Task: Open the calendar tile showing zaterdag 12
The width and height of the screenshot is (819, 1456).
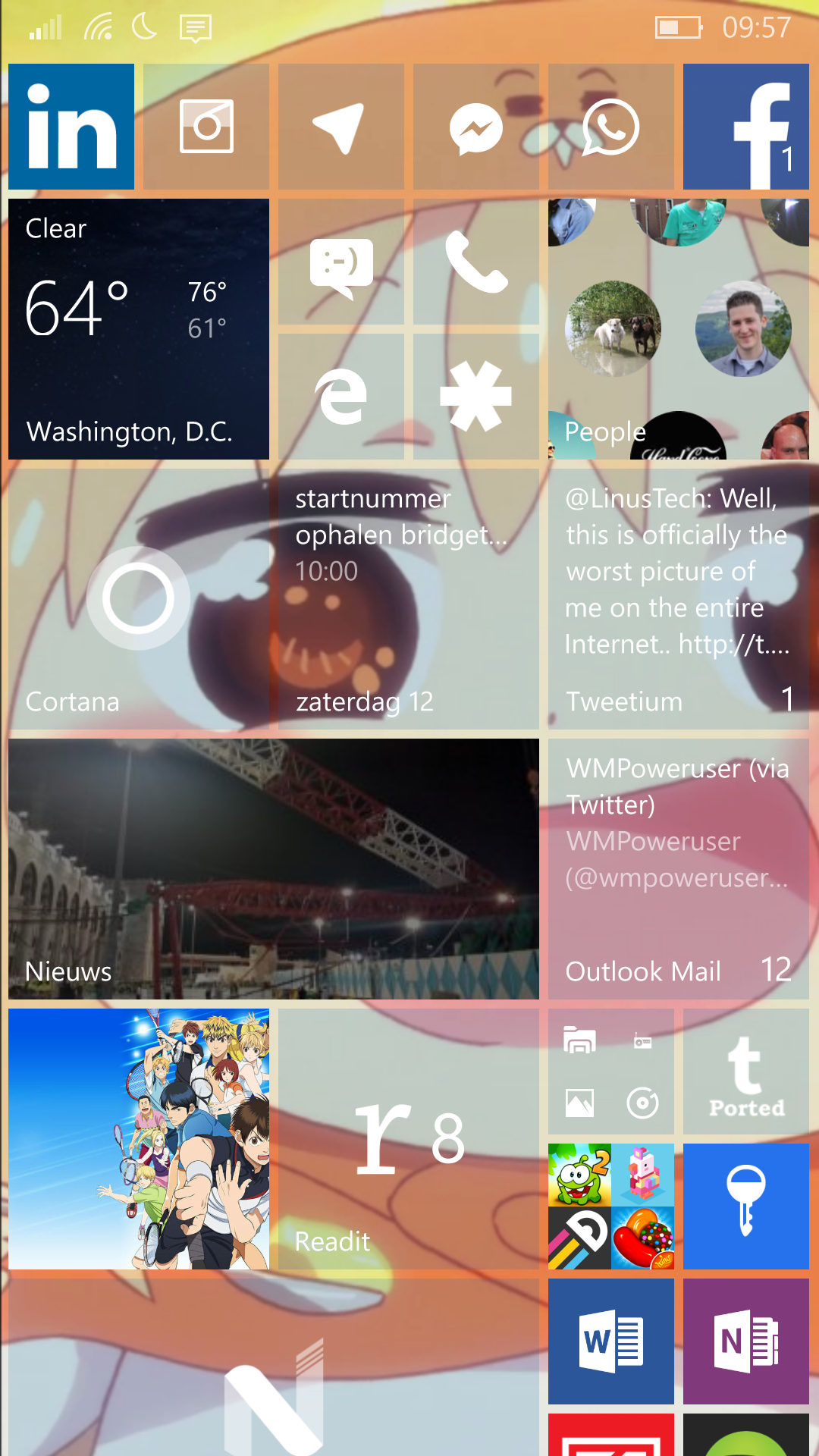Action: coord(409,599)
